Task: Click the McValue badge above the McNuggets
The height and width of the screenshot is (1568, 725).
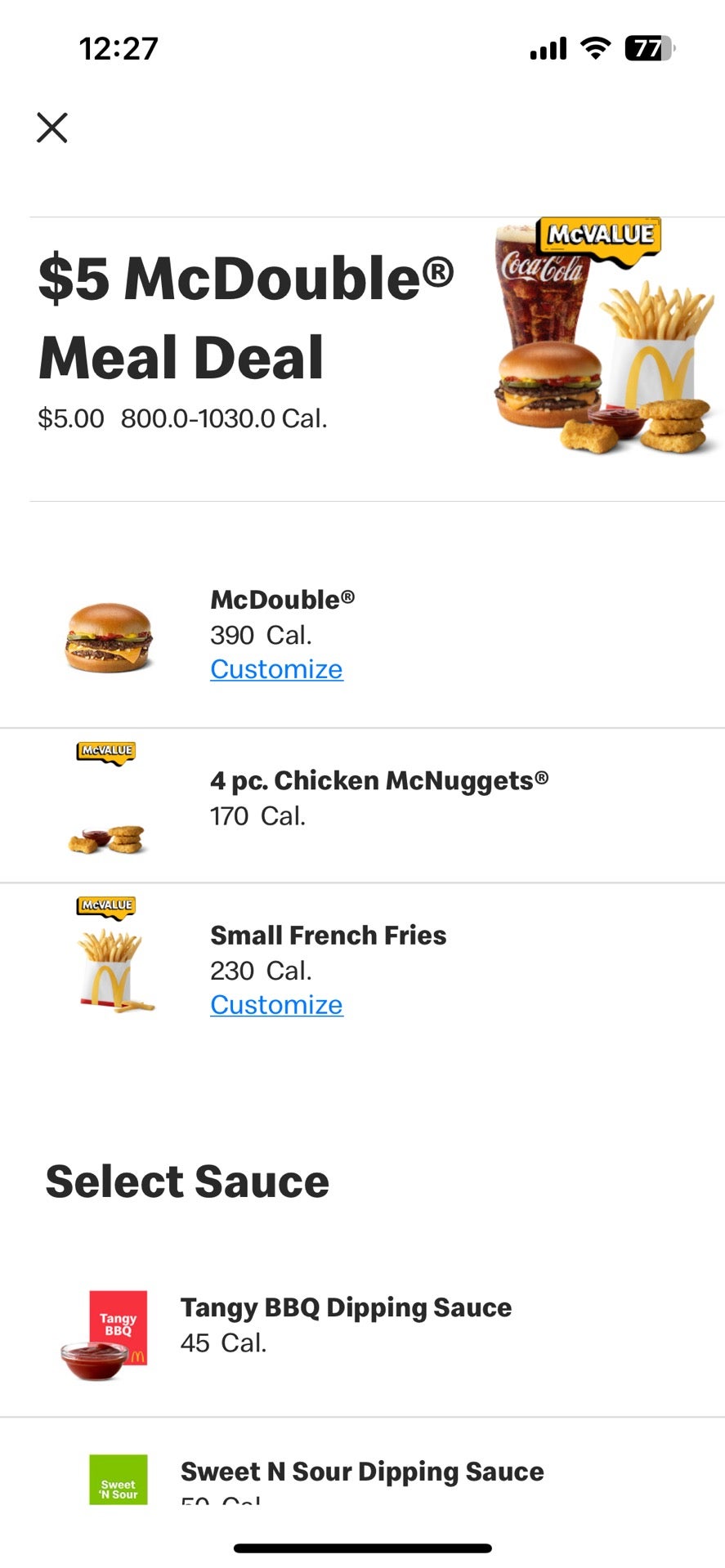Action: (x=107, y=752)
